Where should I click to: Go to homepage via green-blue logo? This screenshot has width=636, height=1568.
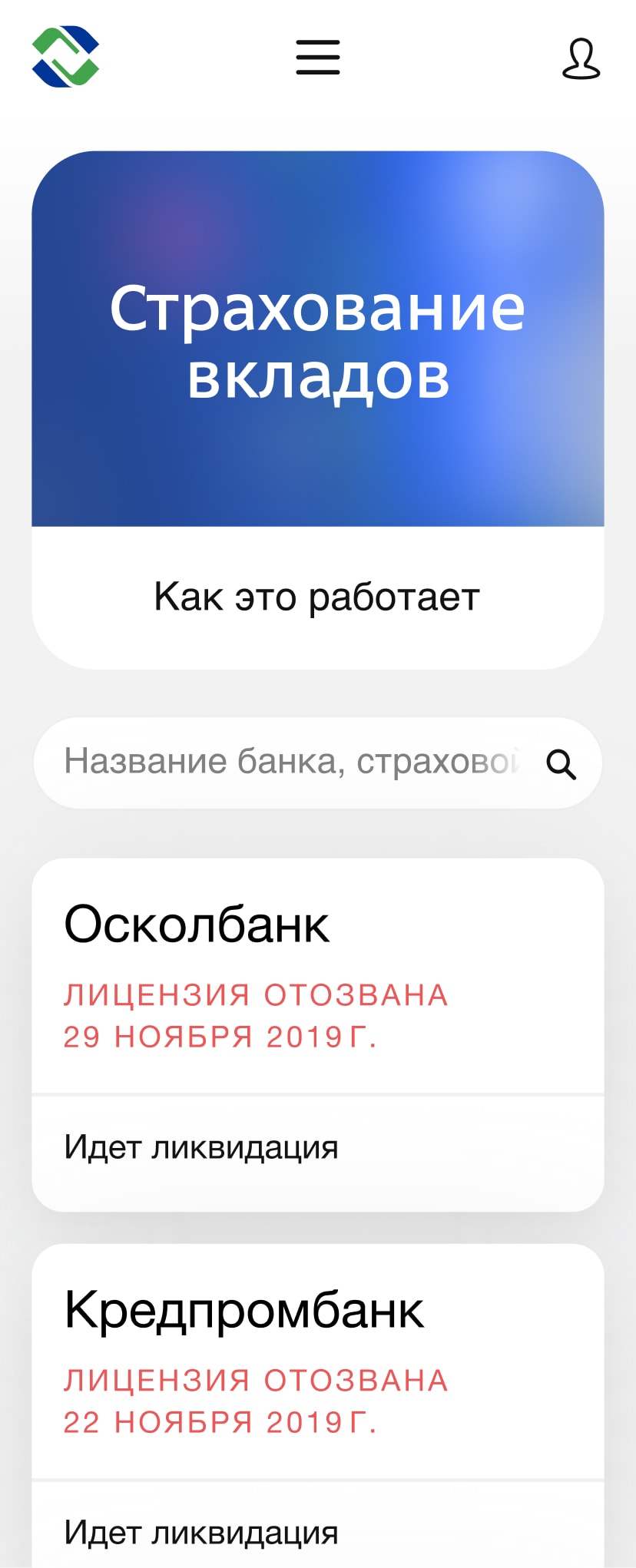tap(65, 57)
